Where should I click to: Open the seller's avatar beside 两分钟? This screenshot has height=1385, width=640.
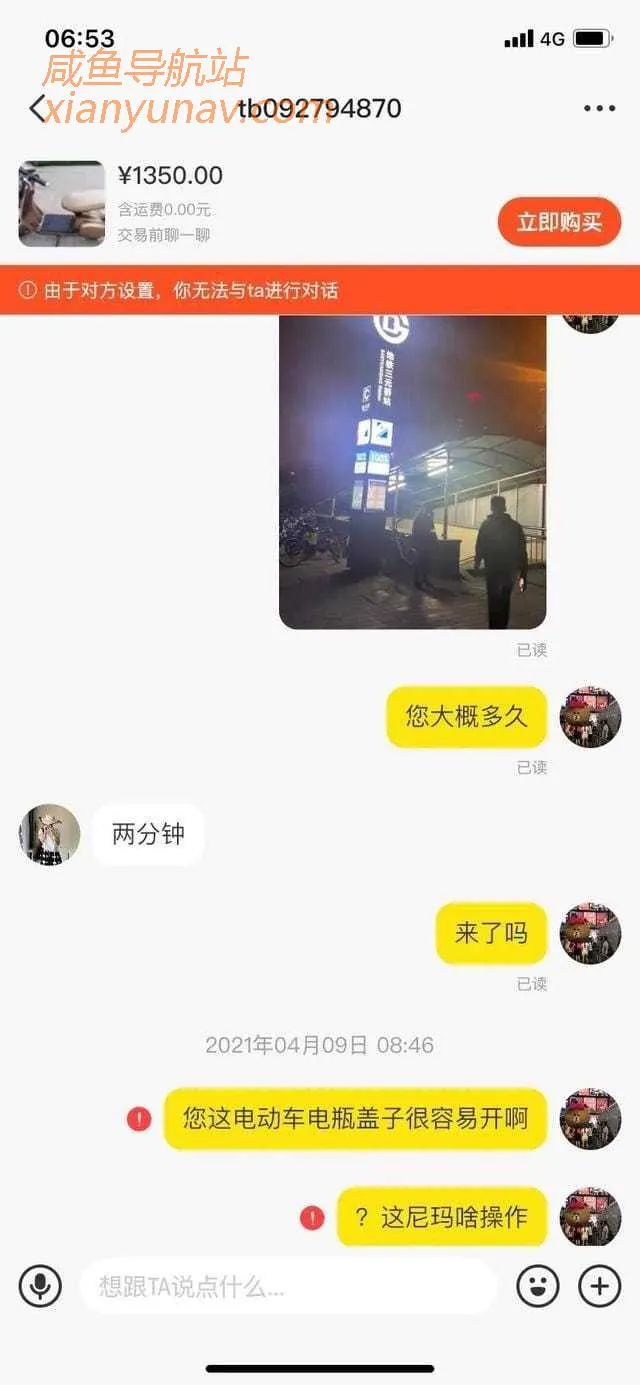click(x=50, y=834)
